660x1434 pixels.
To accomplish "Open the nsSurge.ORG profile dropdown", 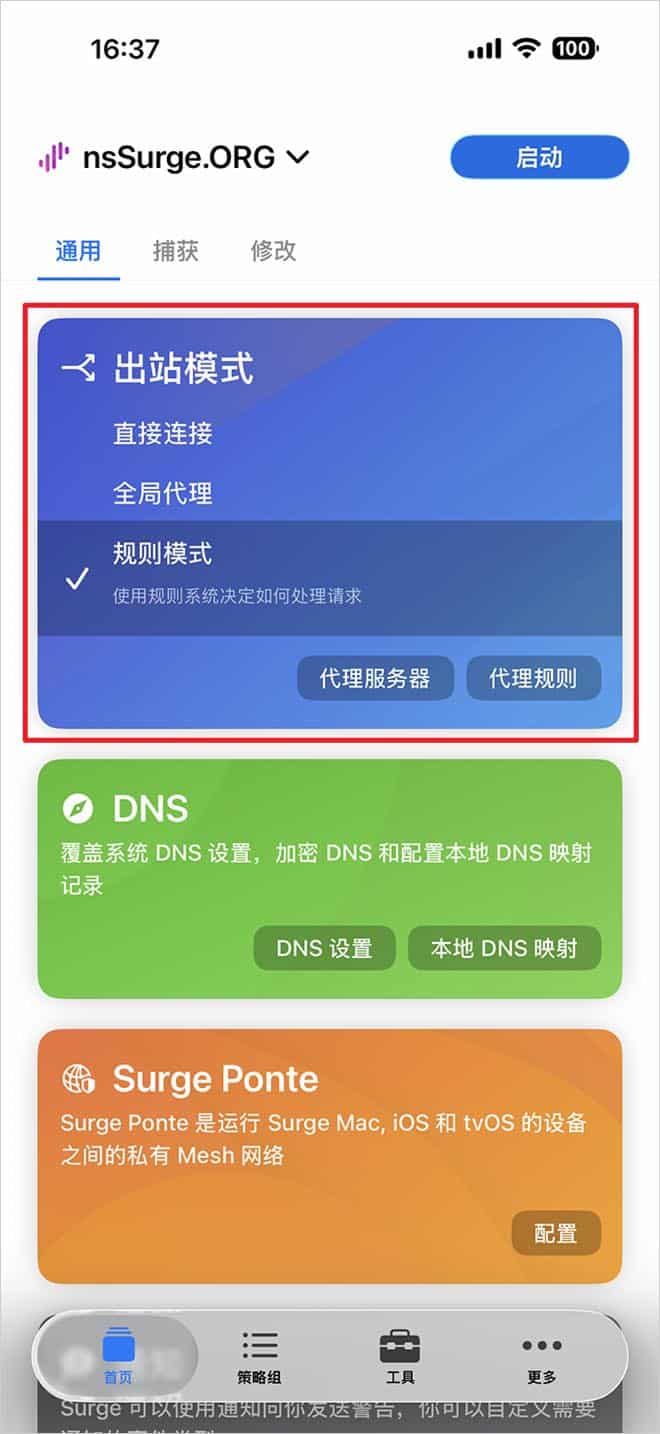I will pos(175,157).
